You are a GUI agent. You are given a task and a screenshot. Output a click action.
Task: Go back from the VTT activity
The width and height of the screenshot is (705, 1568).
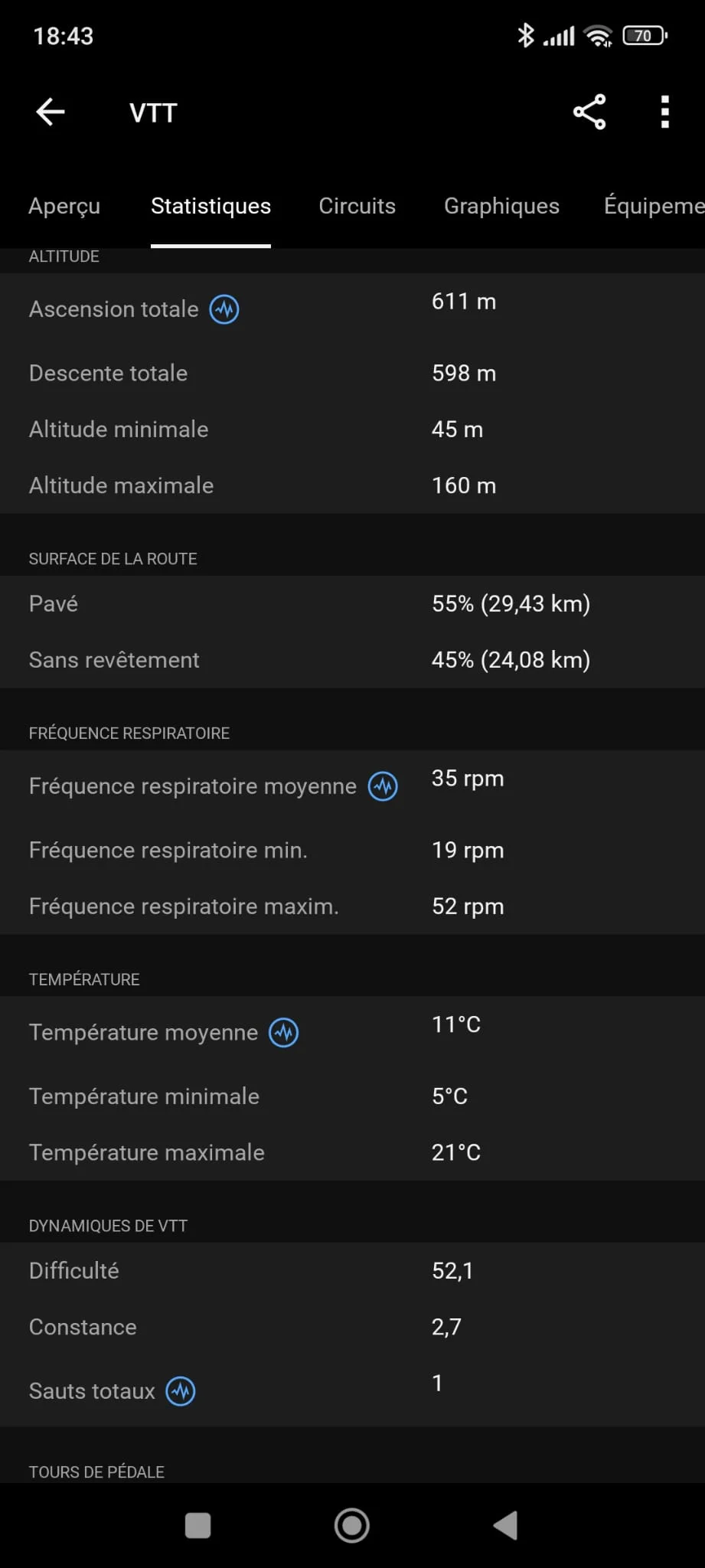(x=51, y=113)
